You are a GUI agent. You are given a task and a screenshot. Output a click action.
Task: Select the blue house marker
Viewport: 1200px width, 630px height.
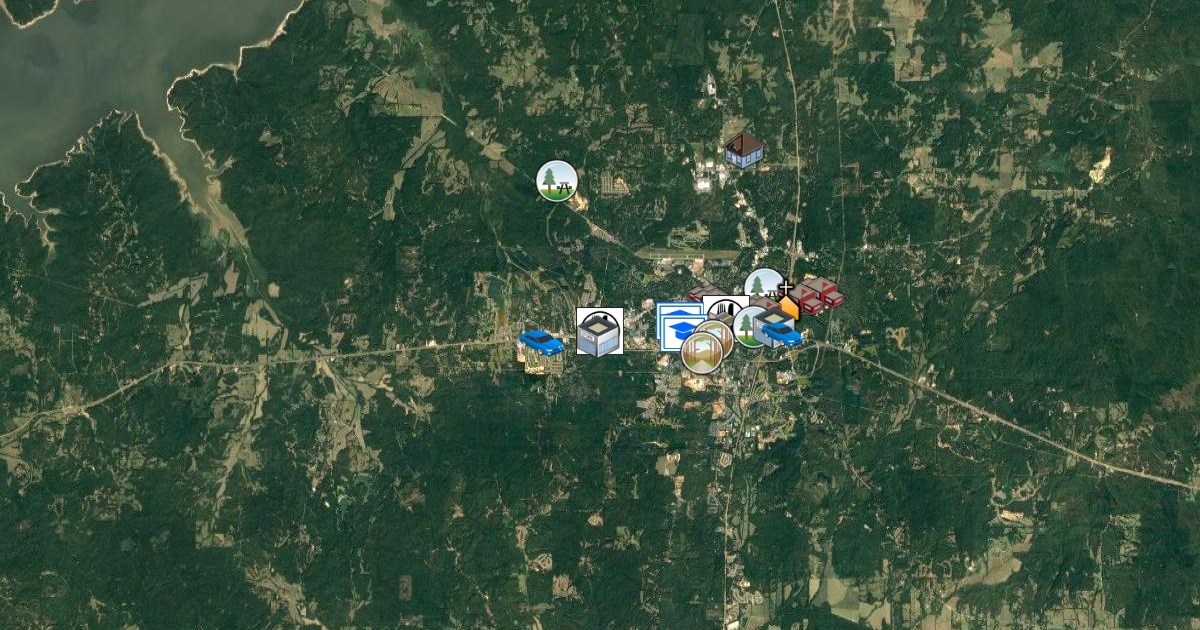click(744, 150)
